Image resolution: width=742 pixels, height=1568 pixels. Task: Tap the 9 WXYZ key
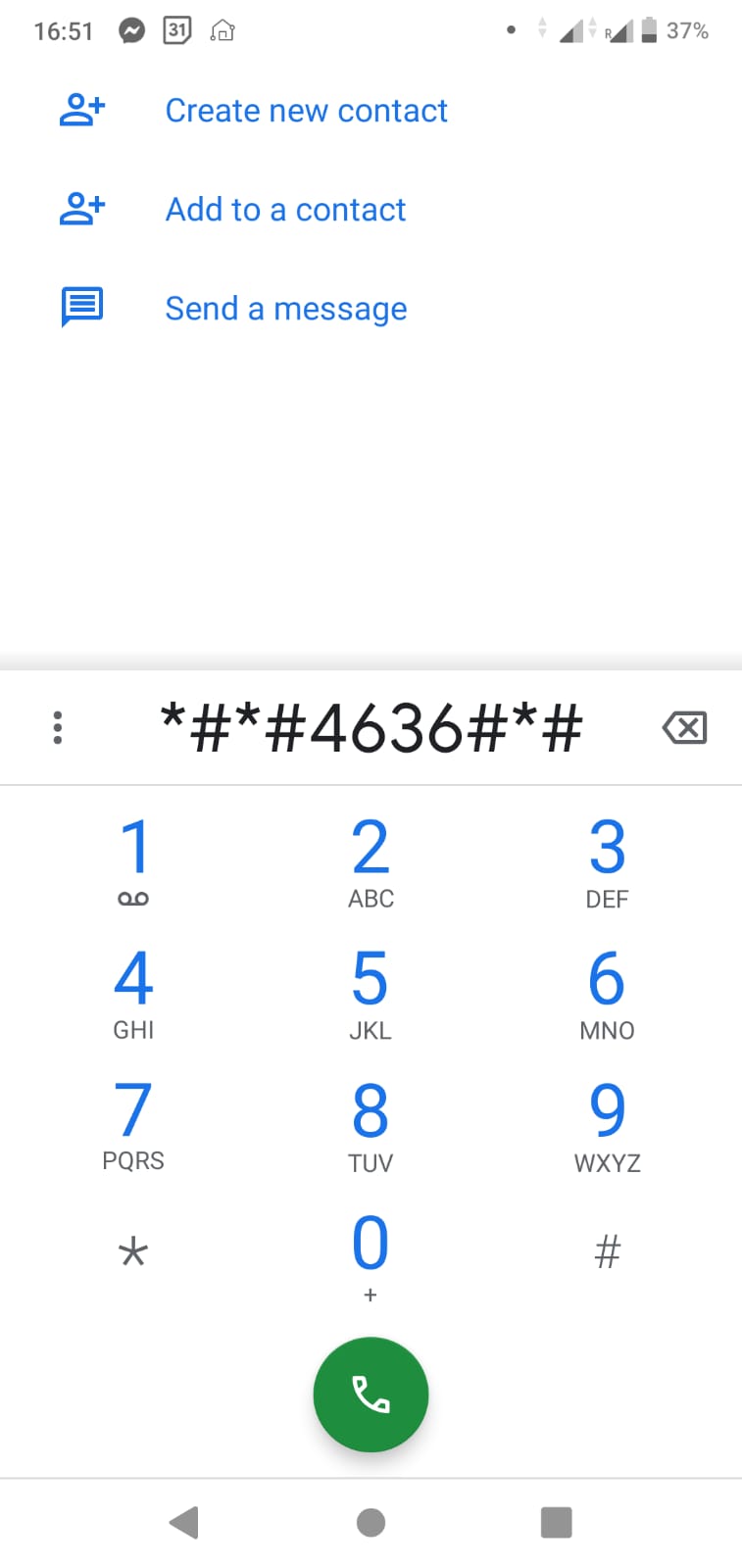tap(608, 1126)
